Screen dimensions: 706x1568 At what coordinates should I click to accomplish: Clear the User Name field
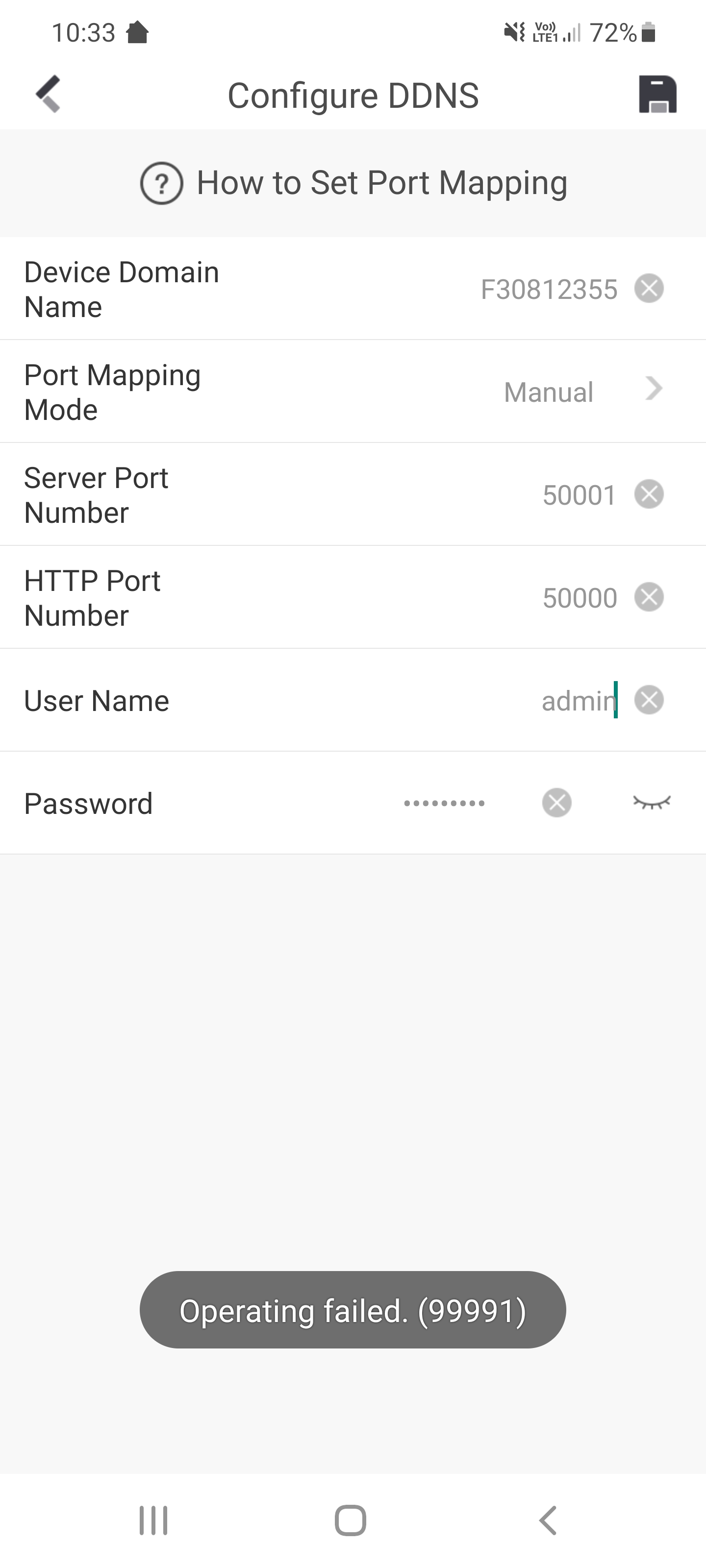pyautogui.click(x=649, y=700)
